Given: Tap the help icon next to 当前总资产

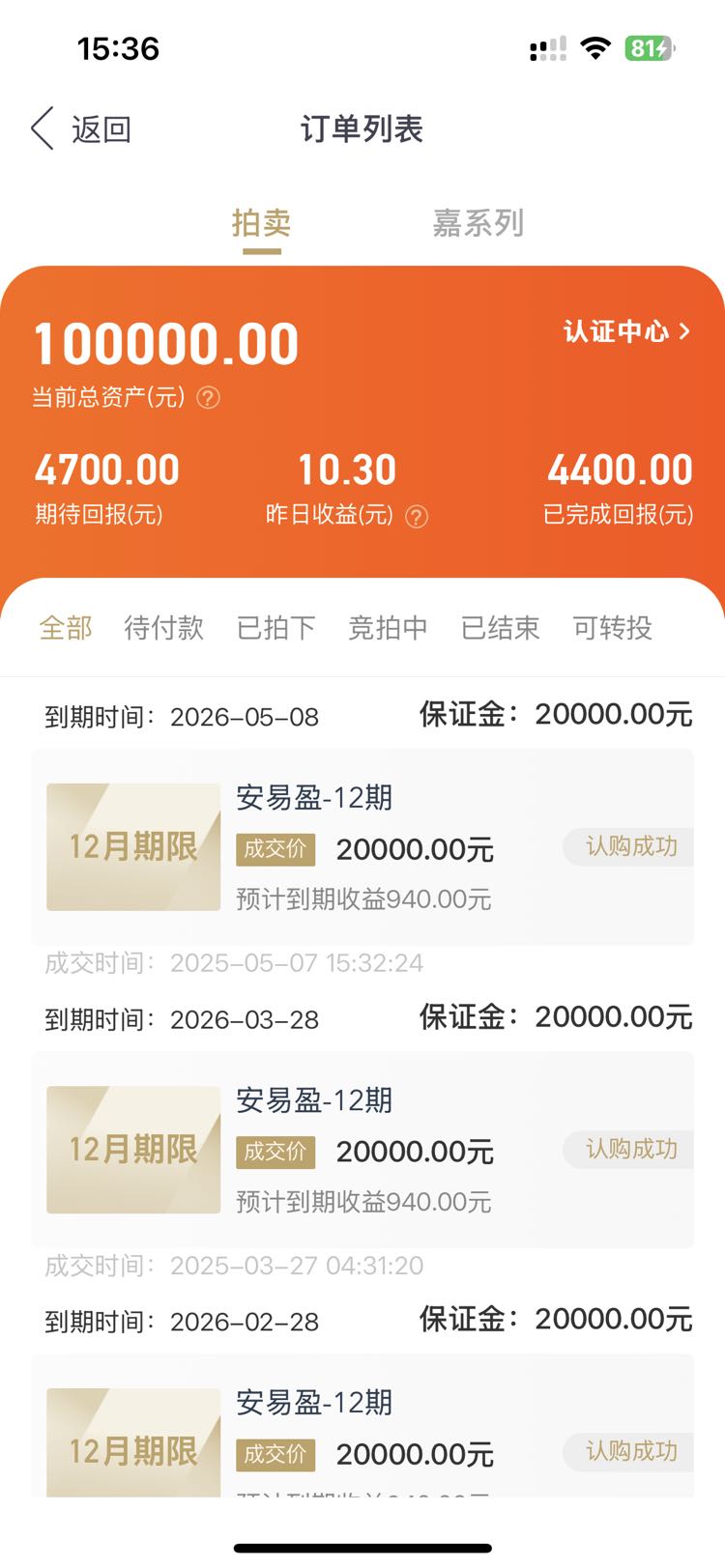Looking at the screenshot, I should (x=208, y=397).
